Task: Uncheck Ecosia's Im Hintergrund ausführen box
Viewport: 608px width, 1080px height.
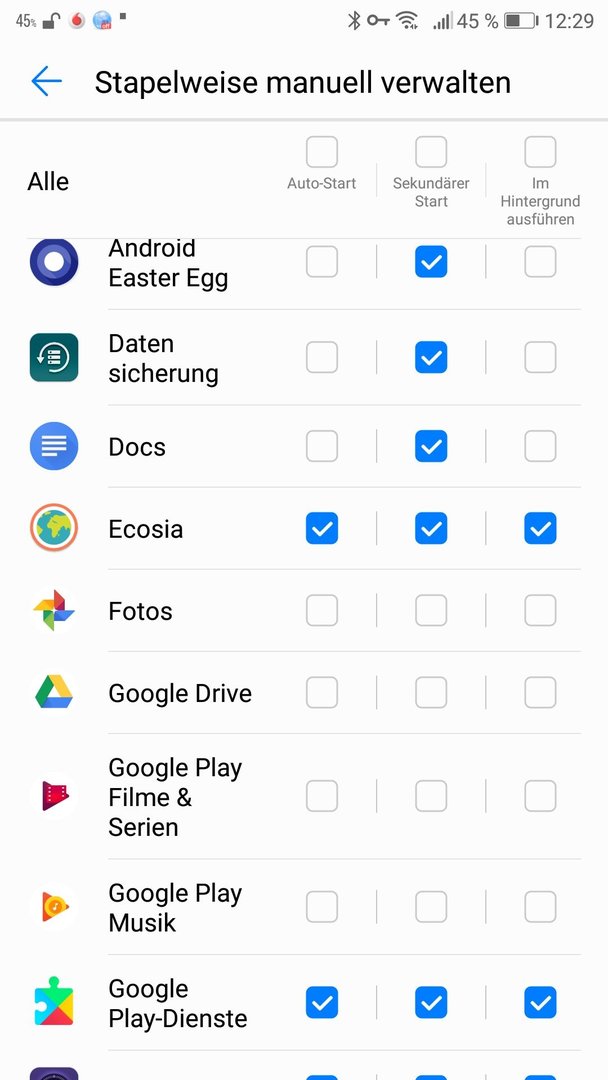Action: pos(541,528)
